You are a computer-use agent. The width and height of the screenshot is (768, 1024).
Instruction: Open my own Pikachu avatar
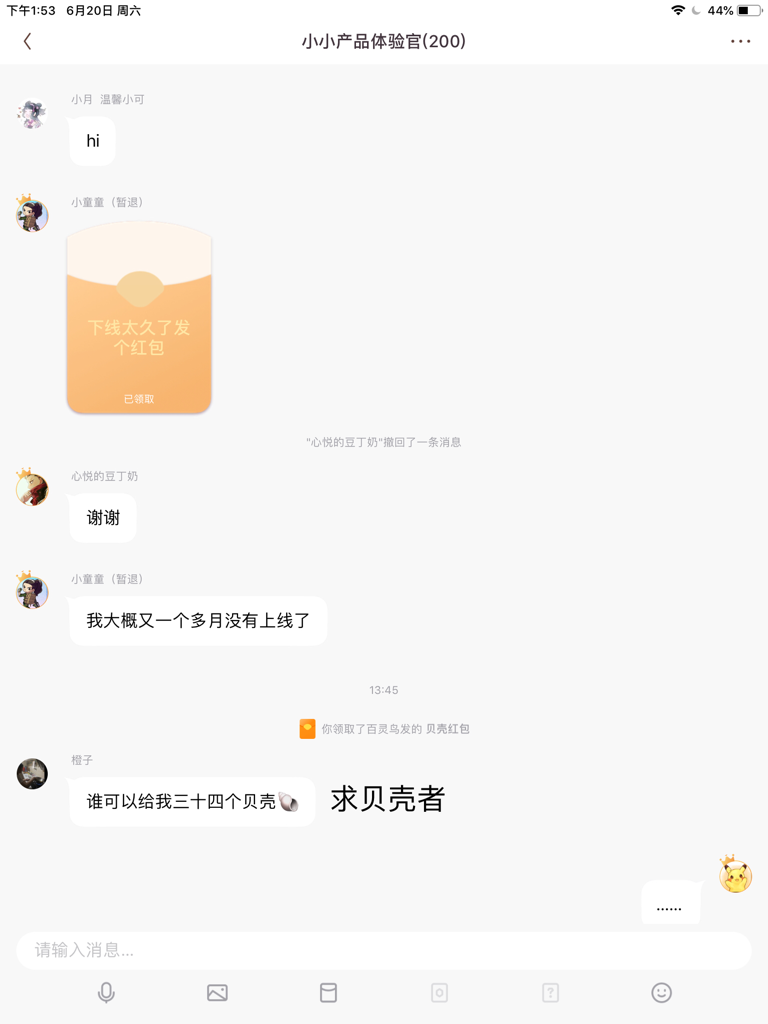735,875
